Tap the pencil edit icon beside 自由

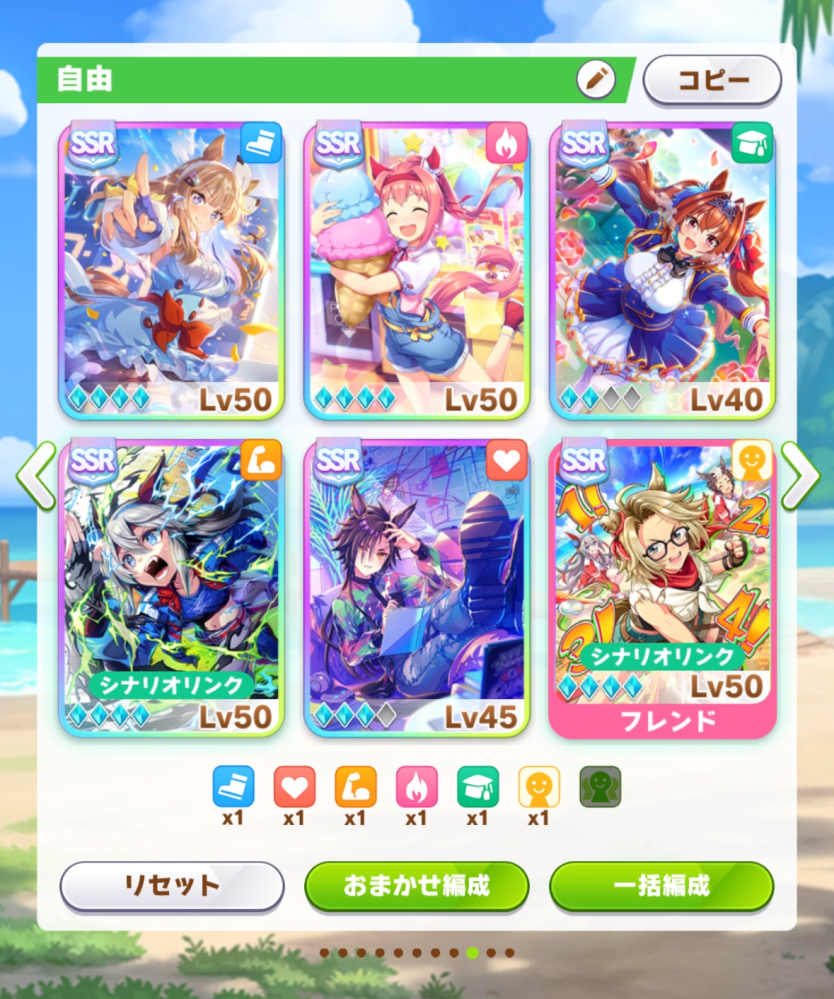596,79
